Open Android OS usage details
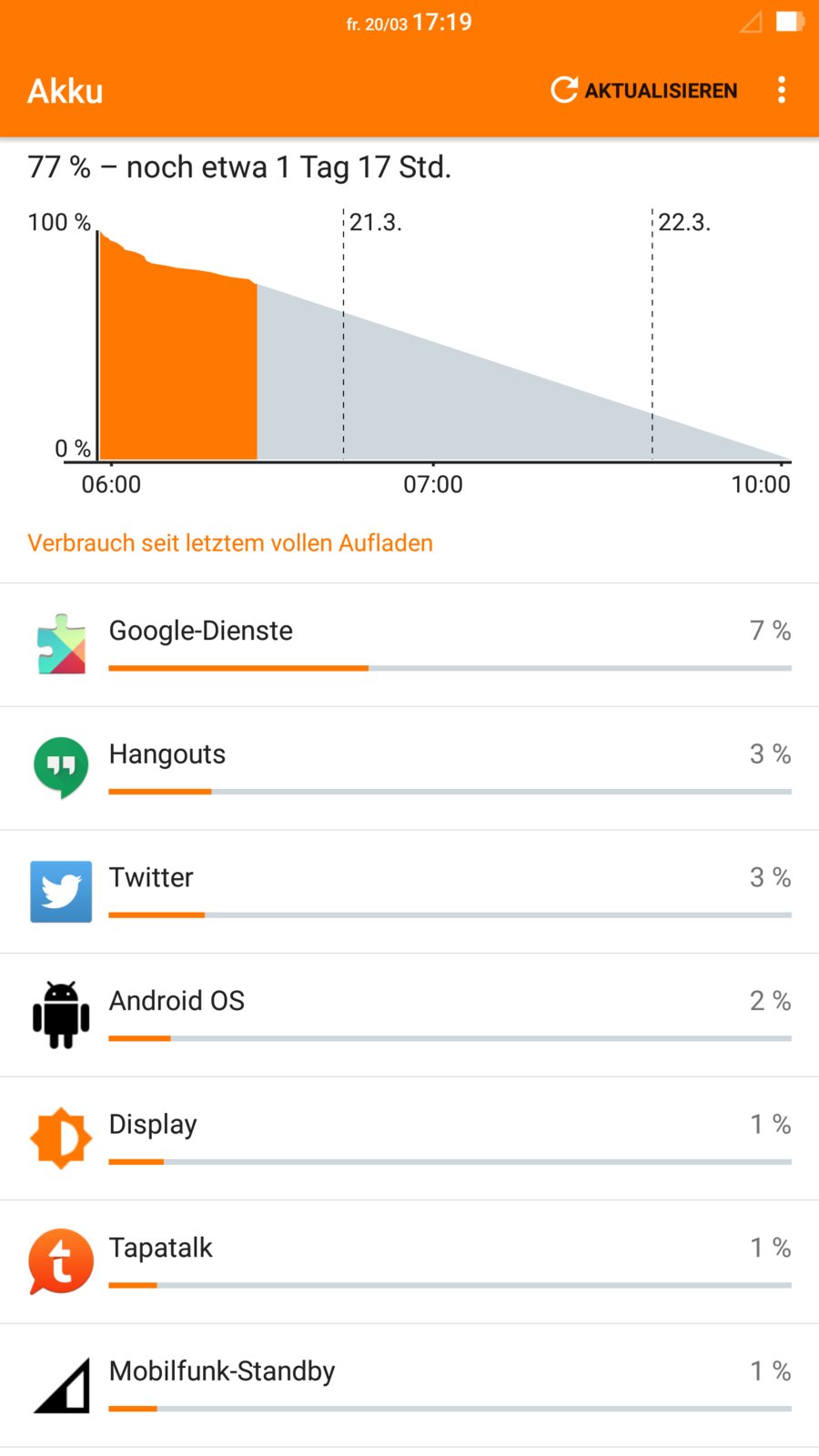This screenshot has height=1456, width=819. 409,1015
